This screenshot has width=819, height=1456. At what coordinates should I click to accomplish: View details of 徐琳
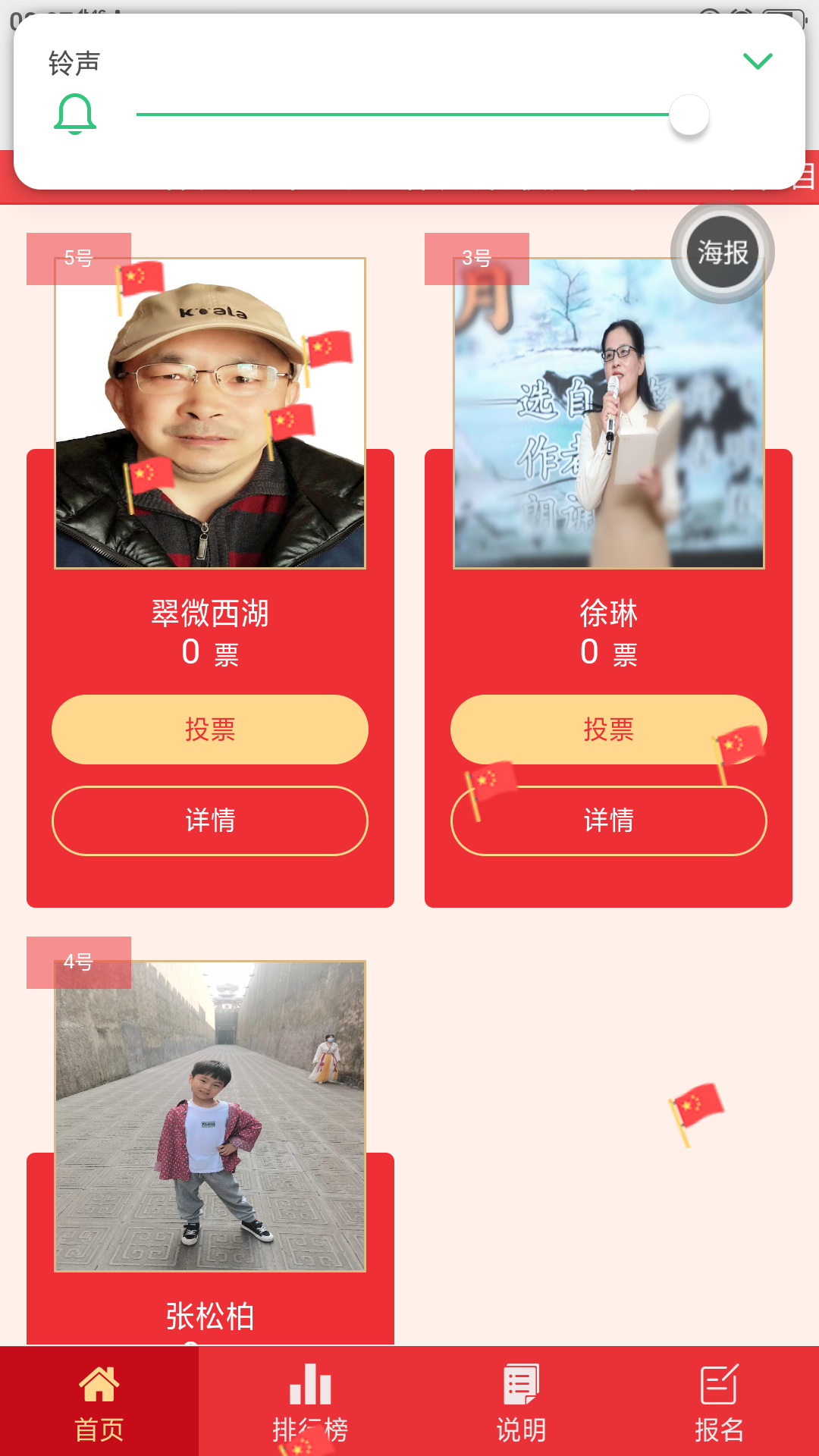[608, 821]
